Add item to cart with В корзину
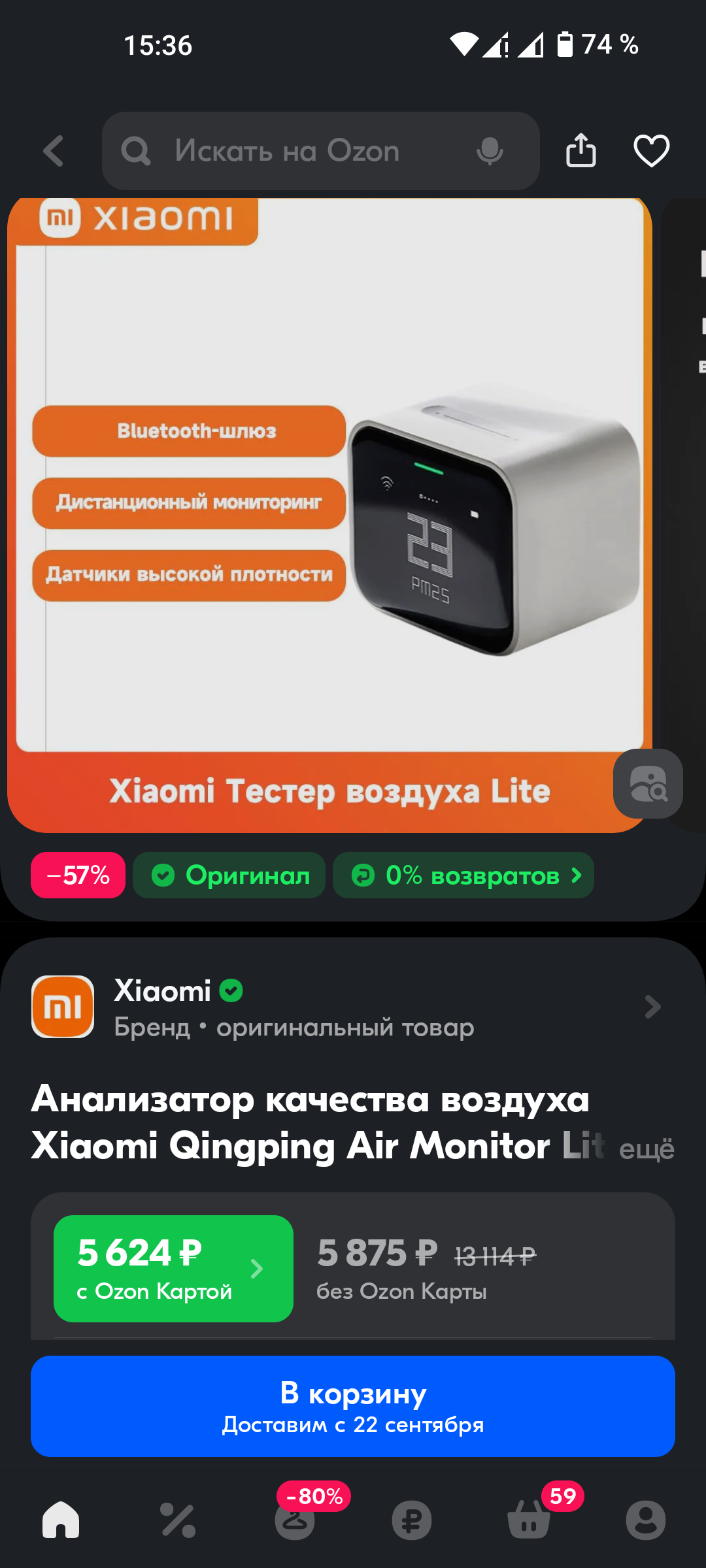Image resolution: width=706 pixels, height=1568 pixels. pos(353,1406)
